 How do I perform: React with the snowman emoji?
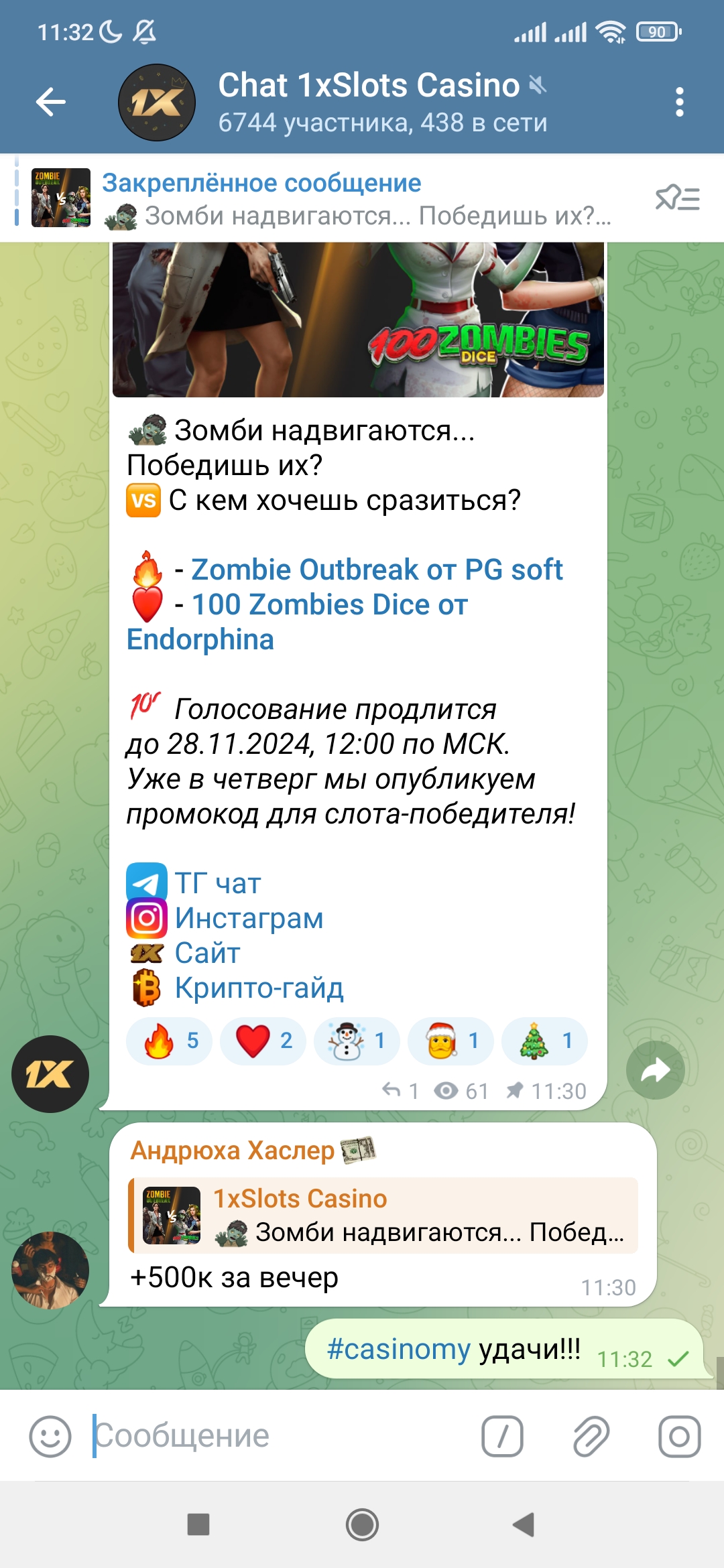(357, 1041)
